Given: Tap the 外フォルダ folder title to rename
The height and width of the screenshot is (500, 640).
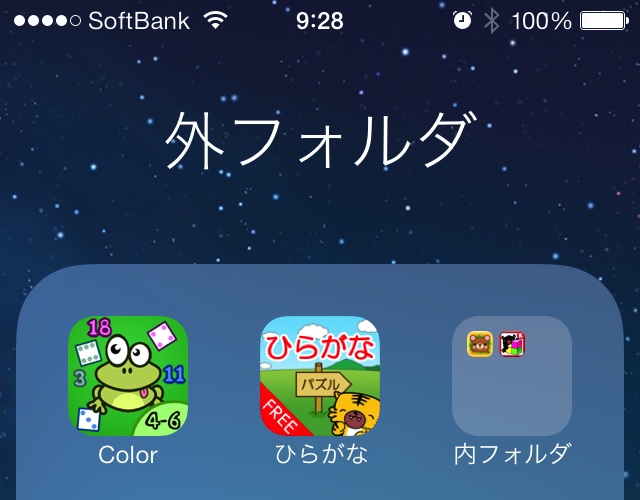Looking at the screenshot, I should [x=318, y=141].
